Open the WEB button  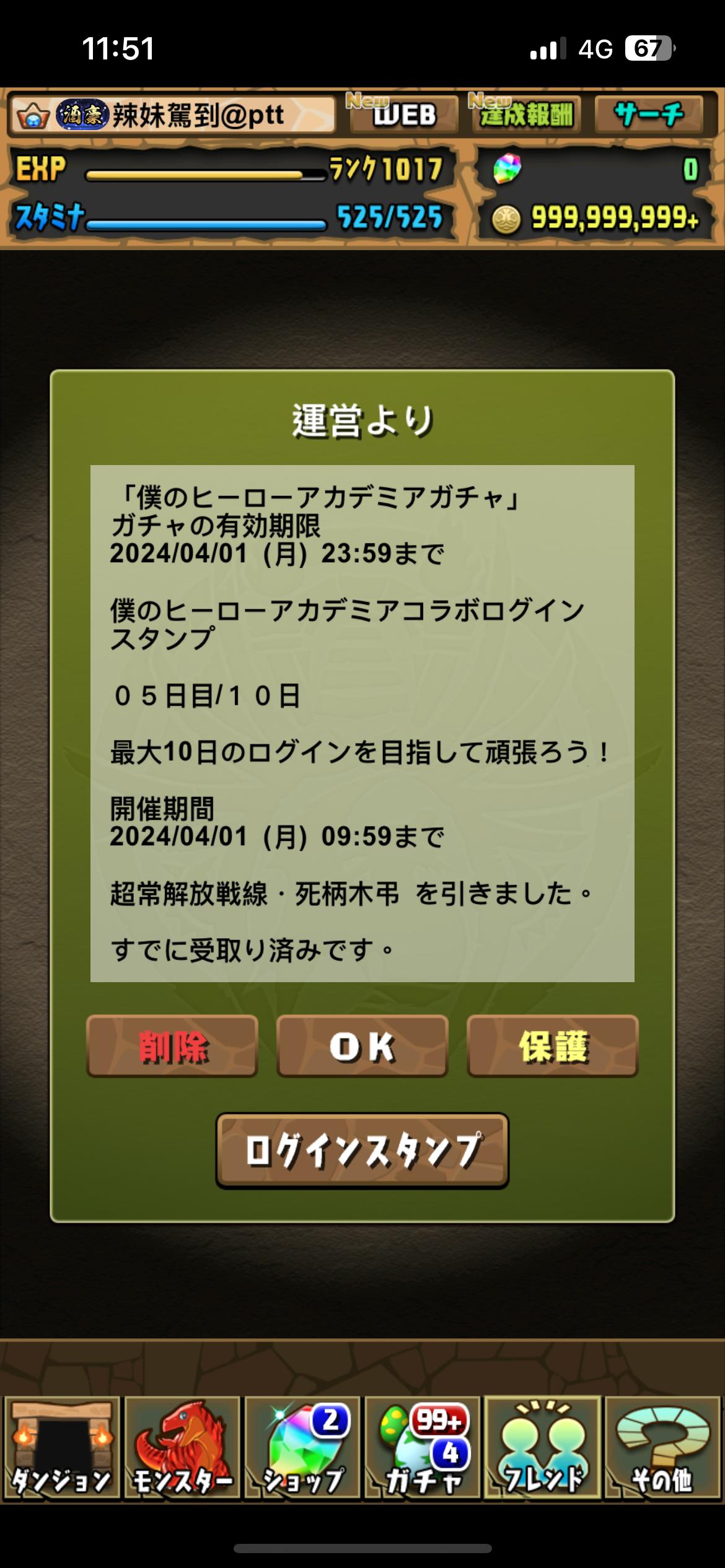point(404,115)
